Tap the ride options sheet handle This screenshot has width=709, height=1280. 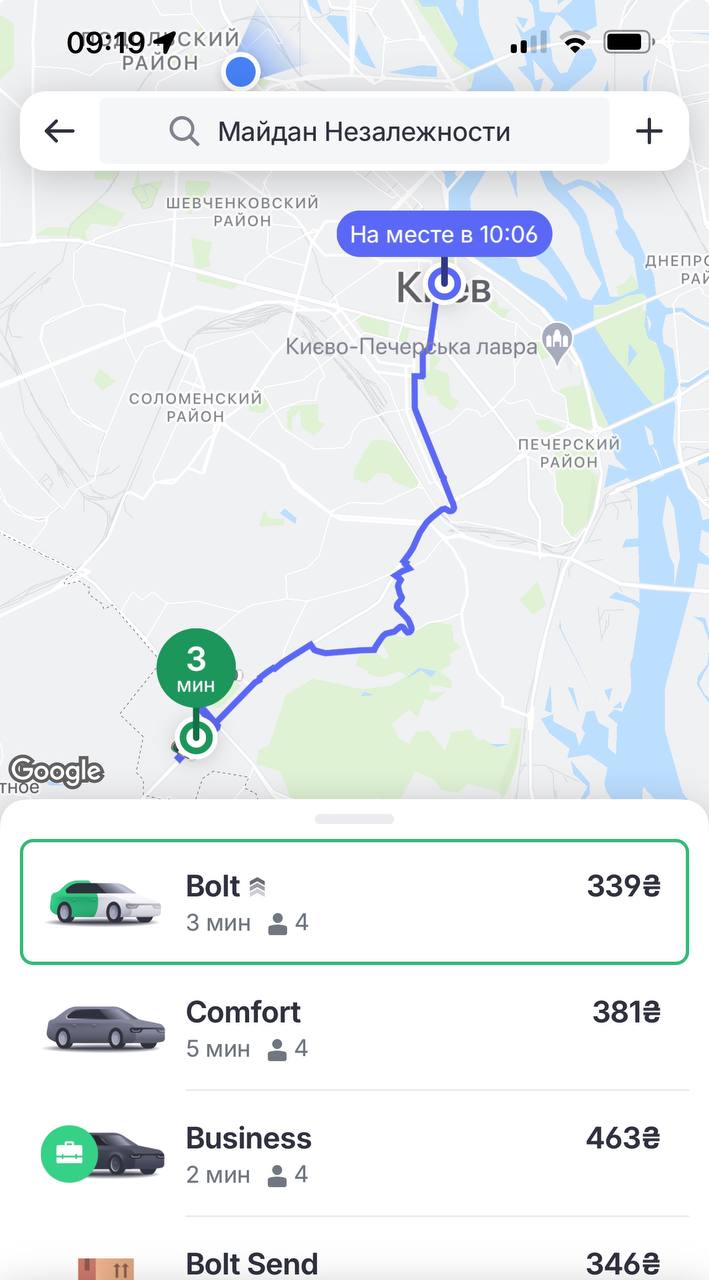[354, 819]
